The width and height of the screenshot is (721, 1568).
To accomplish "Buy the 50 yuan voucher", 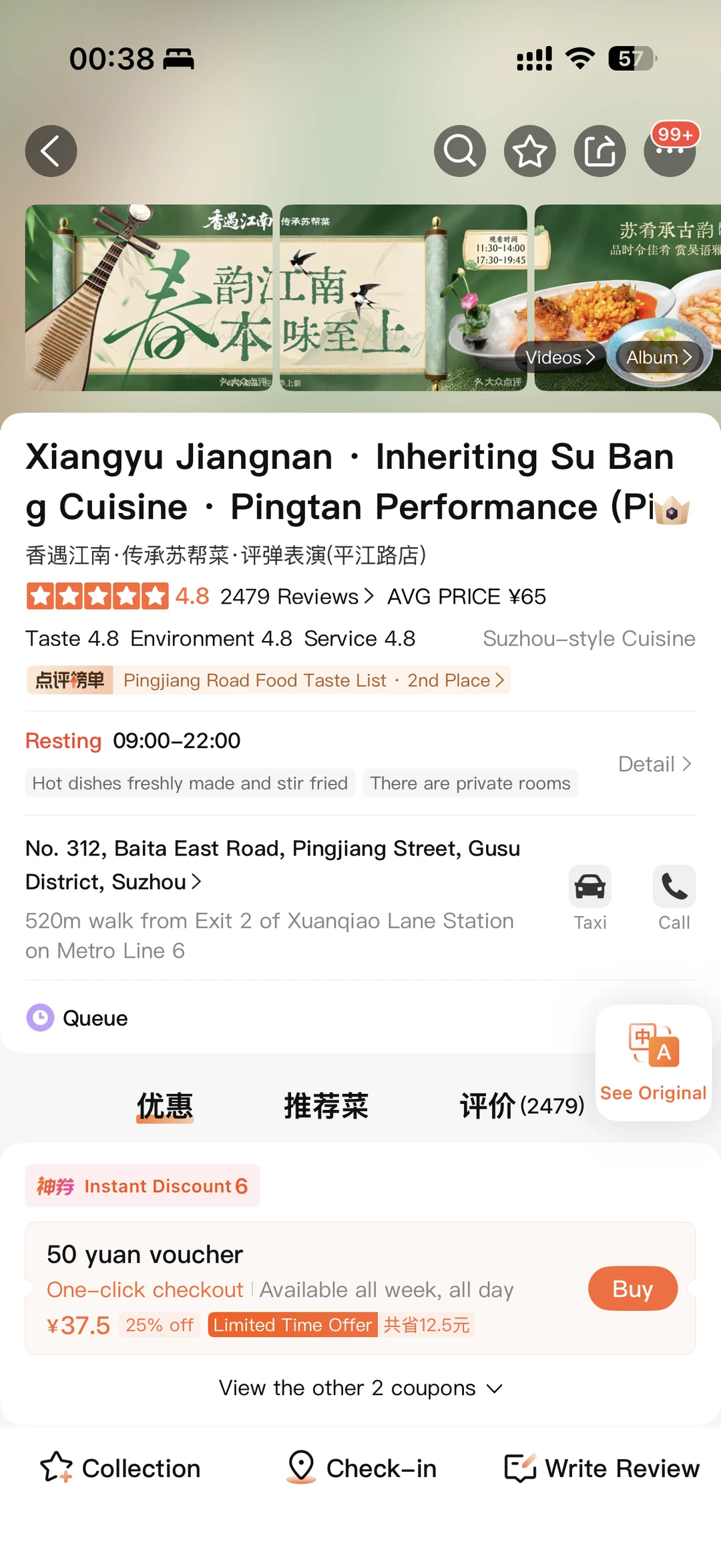I will pyautogui.click(x=632, y=1289).
